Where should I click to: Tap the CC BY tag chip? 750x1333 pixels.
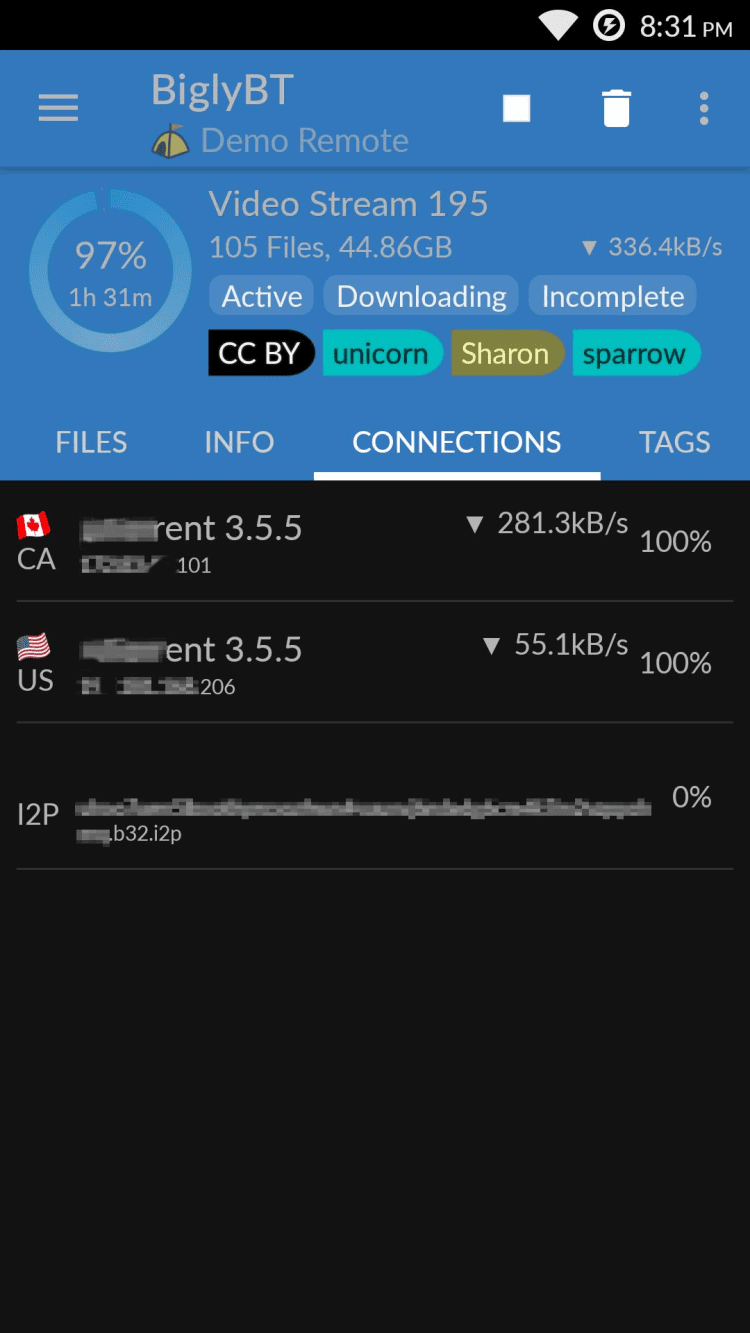coord(260,354)
